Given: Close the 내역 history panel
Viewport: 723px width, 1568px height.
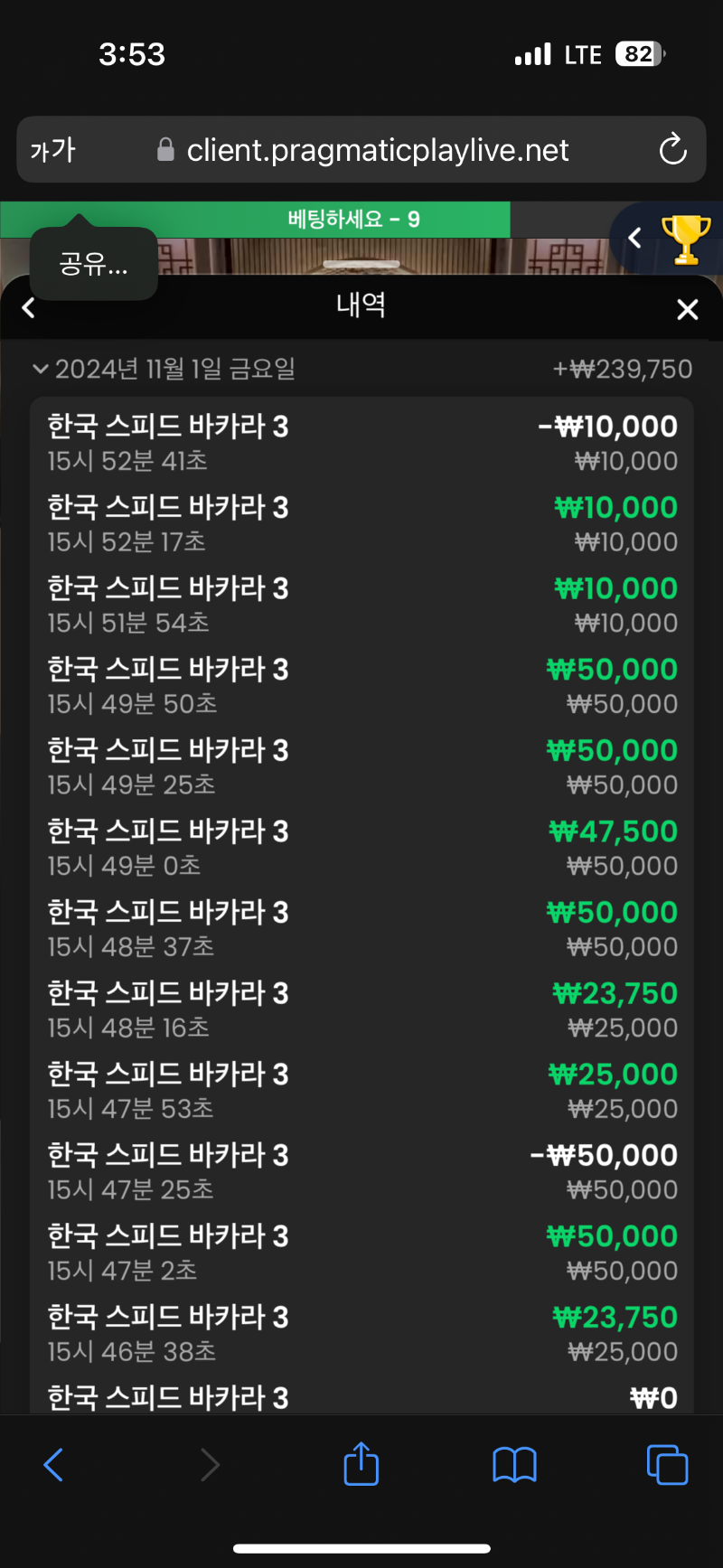Looking at the screenshot, I should coord(687,310).
